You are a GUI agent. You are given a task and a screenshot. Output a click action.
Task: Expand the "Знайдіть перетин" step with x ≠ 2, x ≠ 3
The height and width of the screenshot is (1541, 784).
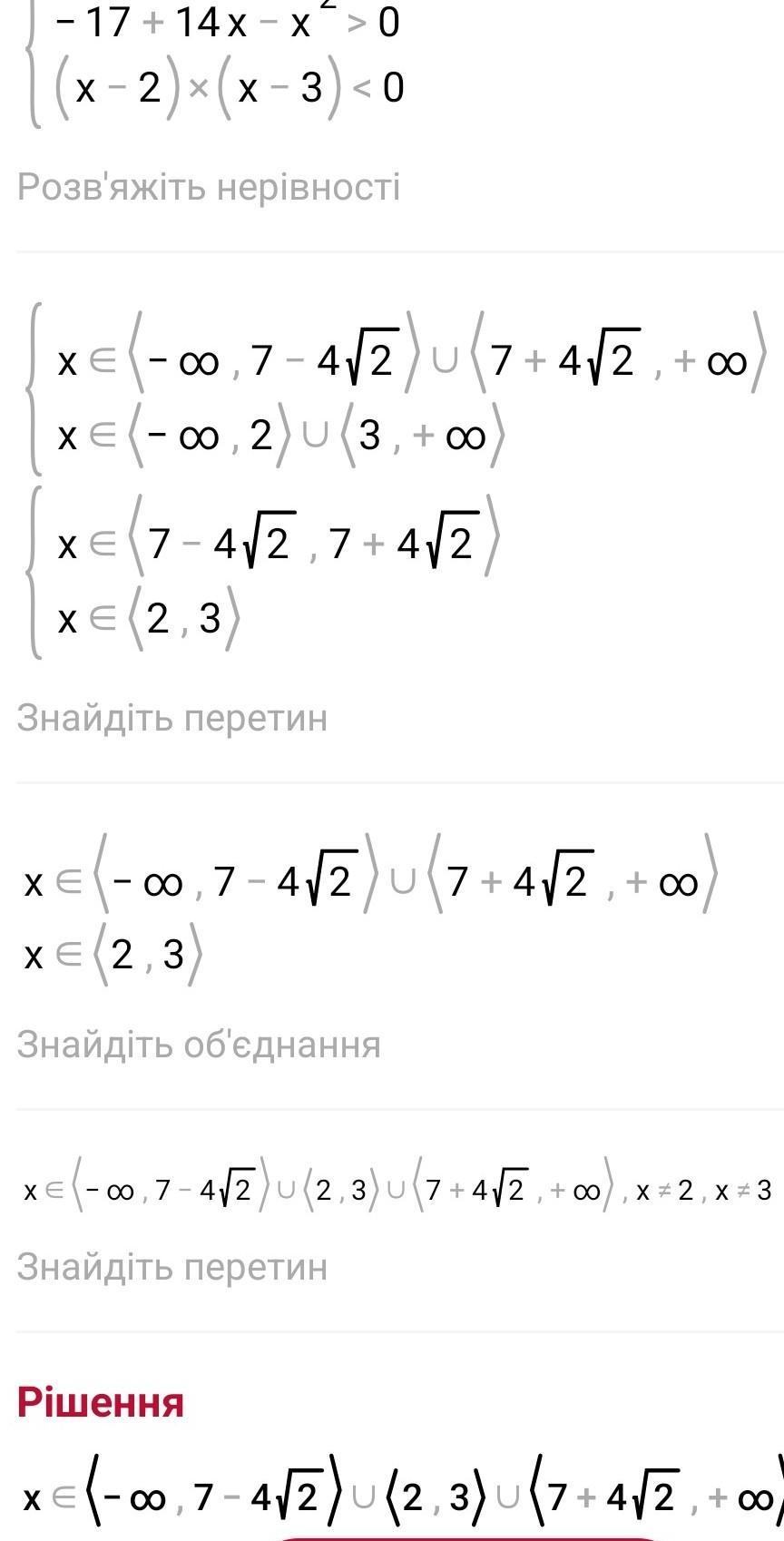[172, 1266]
